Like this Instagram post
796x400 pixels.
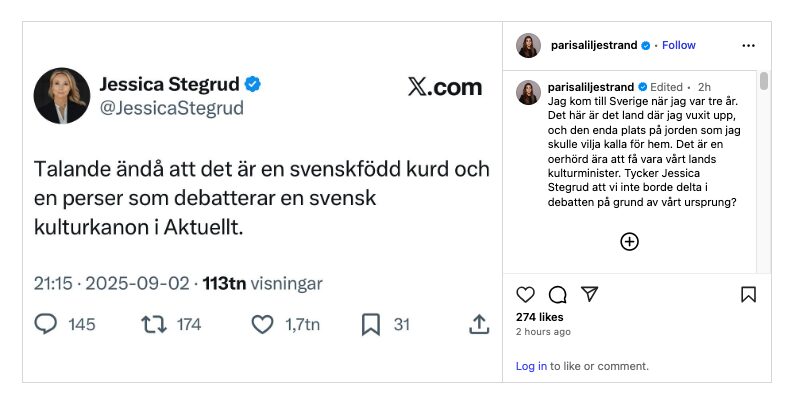point(526,294)
